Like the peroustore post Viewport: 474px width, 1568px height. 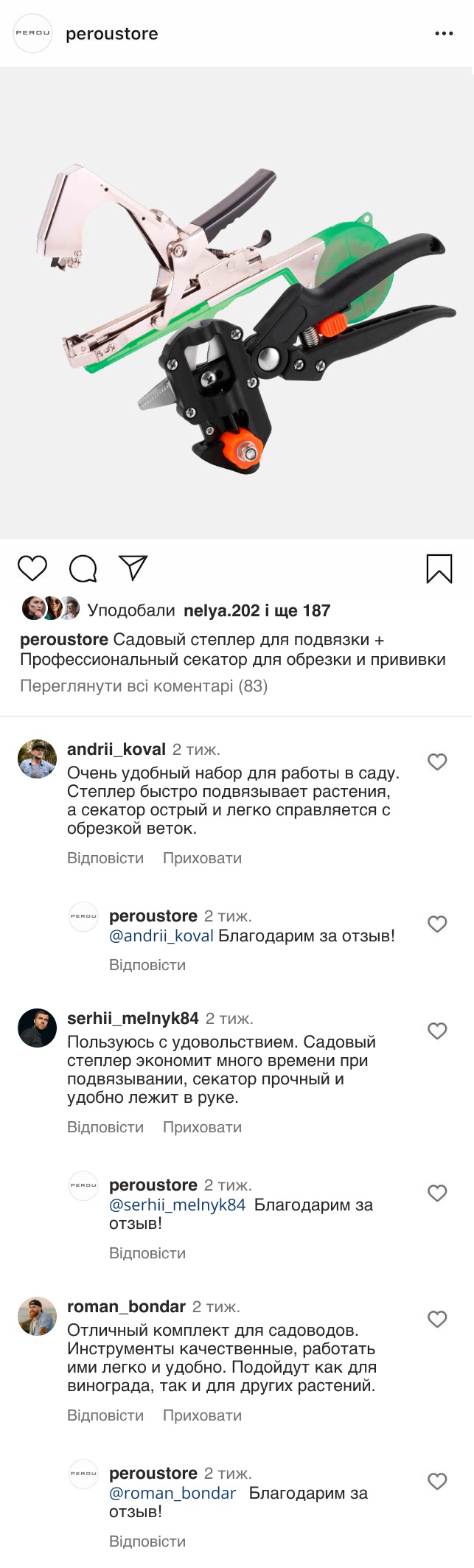tap(32, 568)
